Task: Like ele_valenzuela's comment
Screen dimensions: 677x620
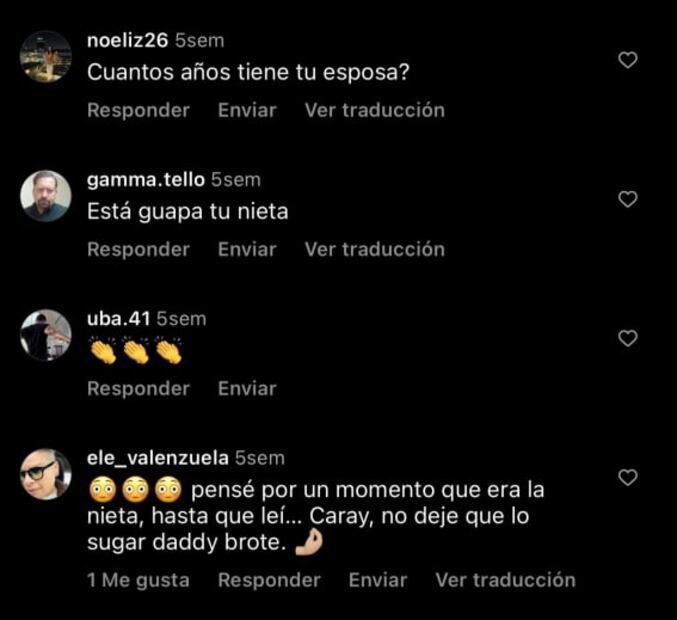Action: 628,477
